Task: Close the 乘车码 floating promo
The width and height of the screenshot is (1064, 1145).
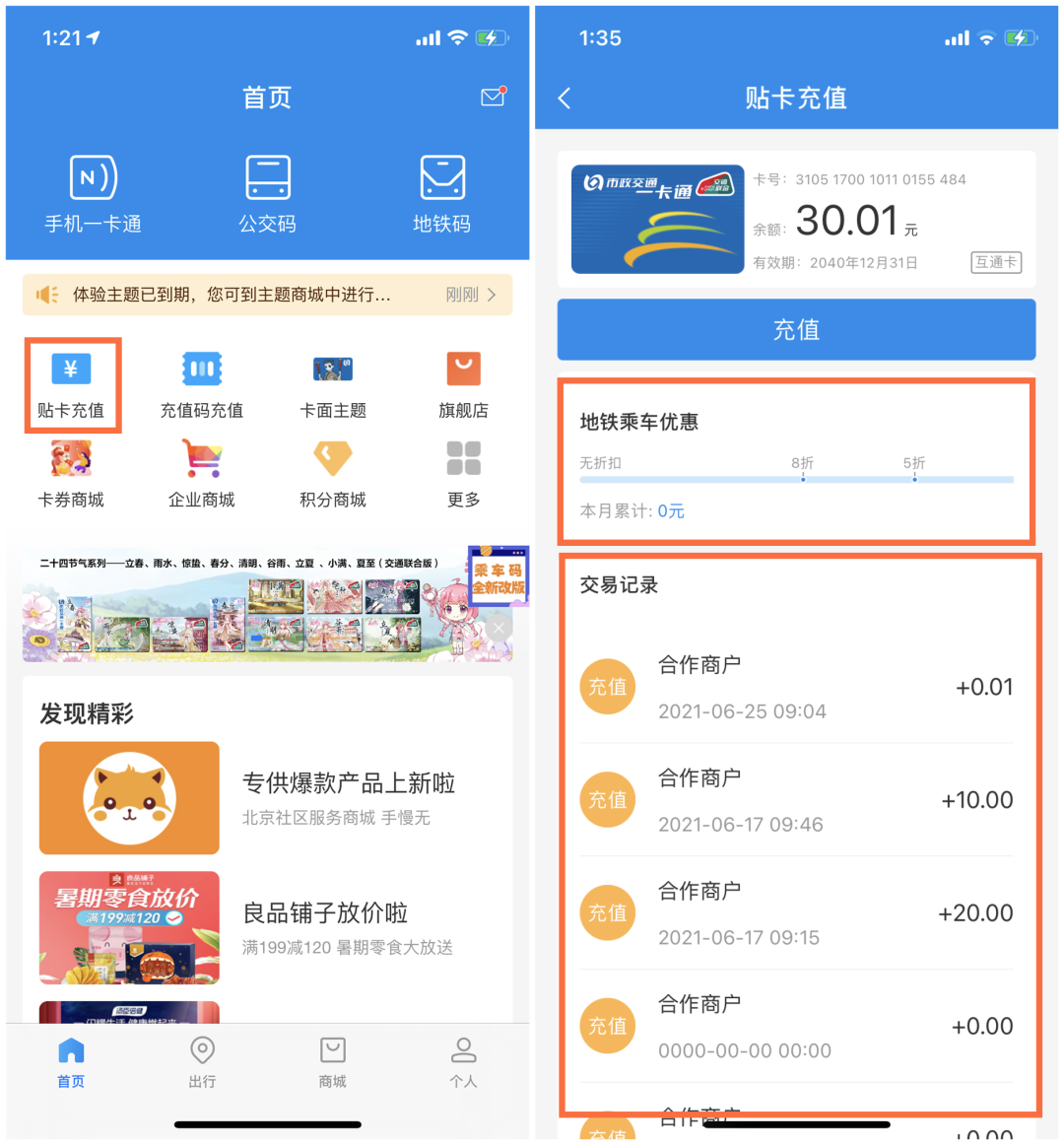Action: (x=499, y=628)
